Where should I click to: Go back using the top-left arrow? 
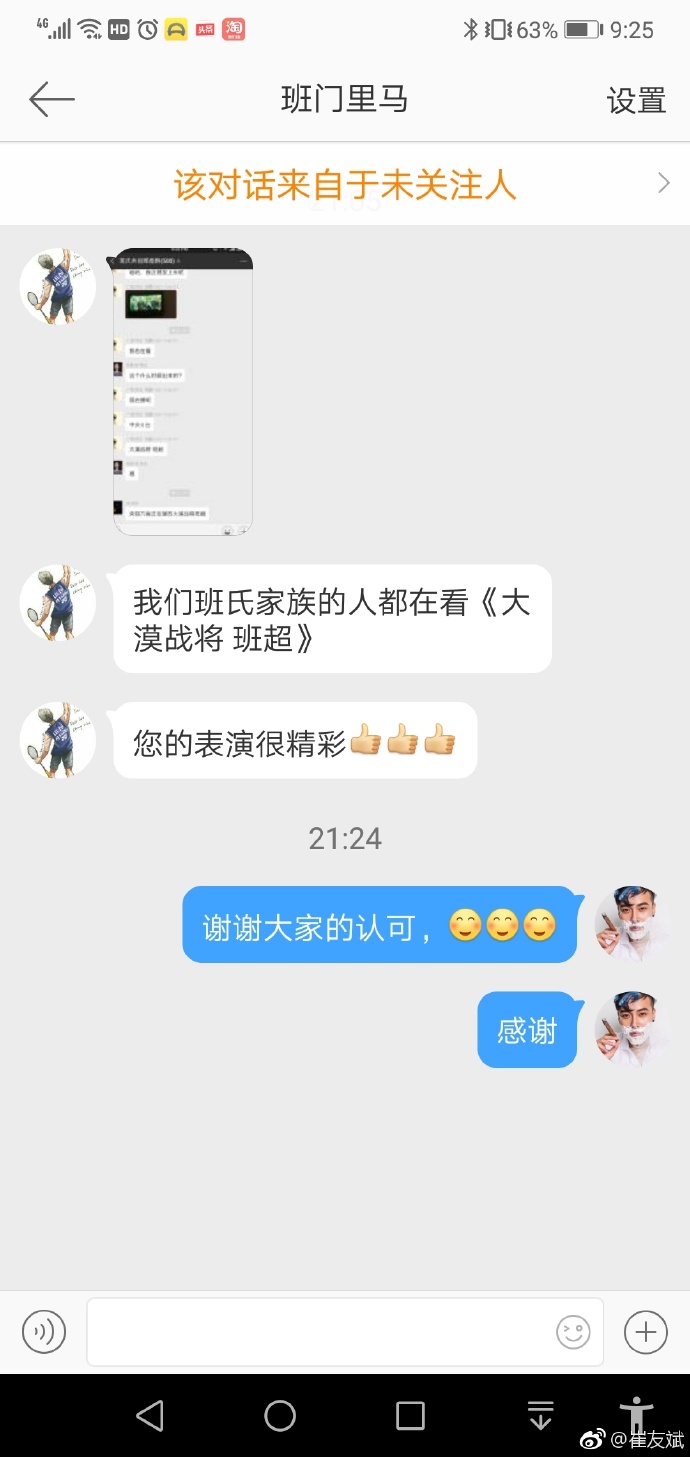[52, 99]
